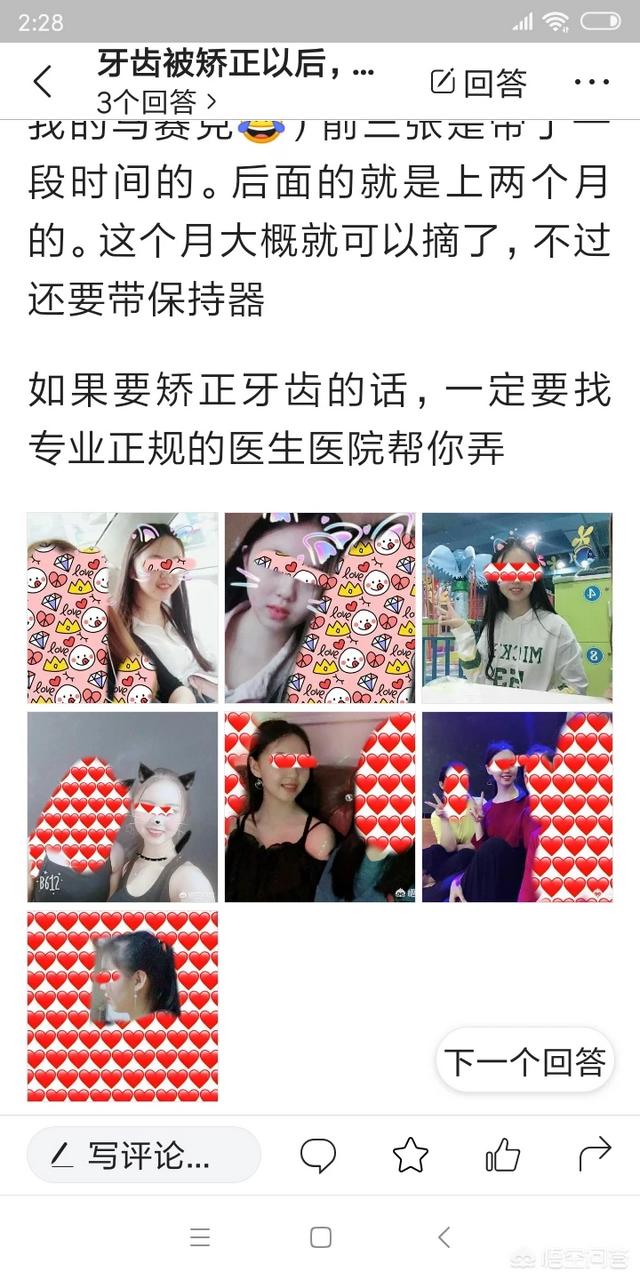Share this answer via the arrow icon
640x1280 pixels.
[595, 1156]
